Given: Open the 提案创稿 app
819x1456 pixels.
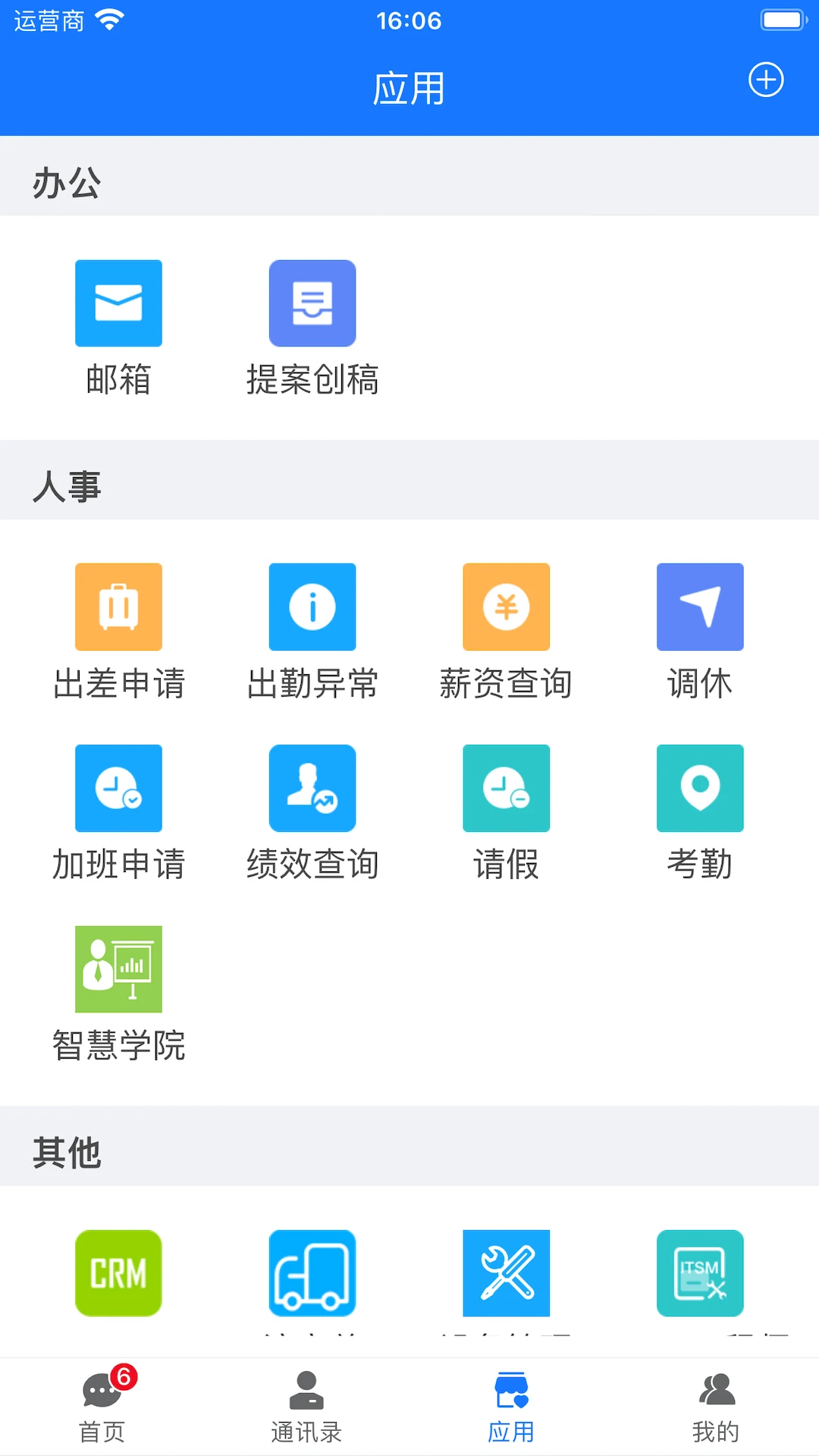Looking at the screenshot, I should pyautogui.click(x=312, y=303).
